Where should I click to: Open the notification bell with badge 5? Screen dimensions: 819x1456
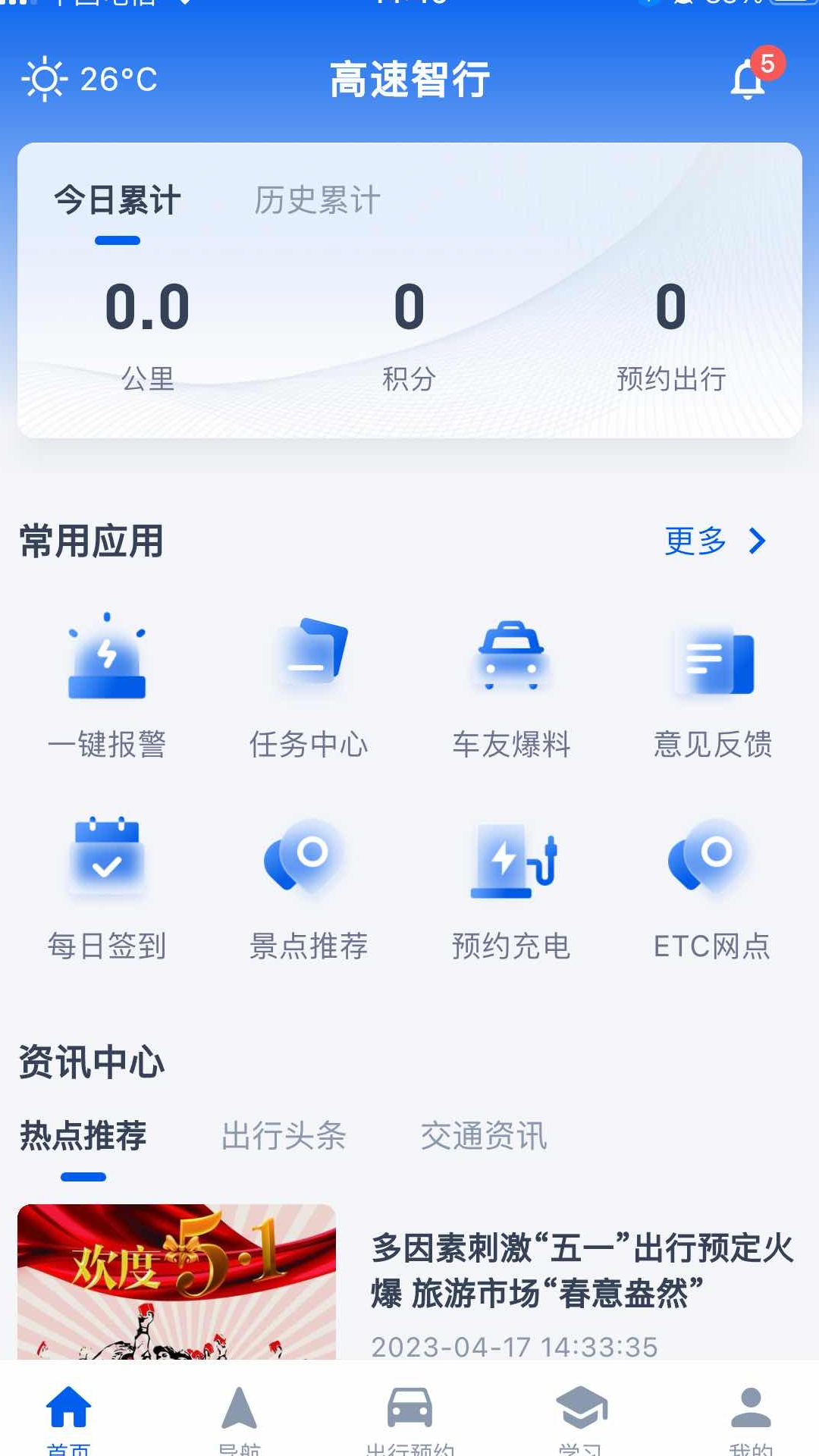click(x=749, y=78)
